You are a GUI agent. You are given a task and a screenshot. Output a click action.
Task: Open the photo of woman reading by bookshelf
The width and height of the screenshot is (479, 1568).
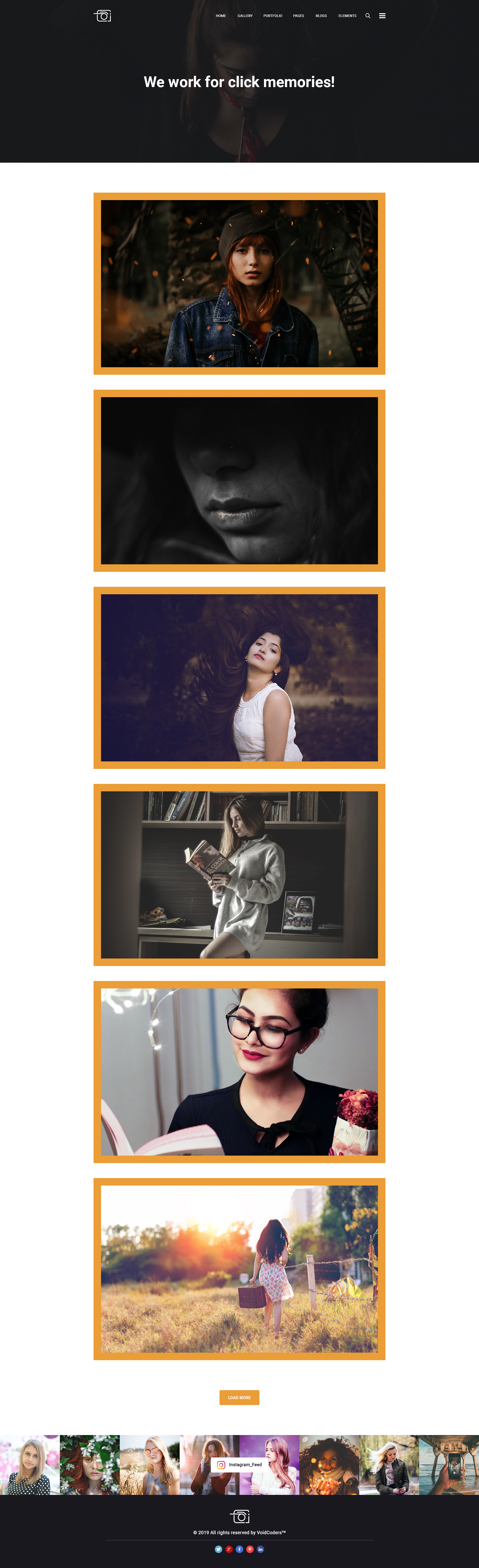239,875
